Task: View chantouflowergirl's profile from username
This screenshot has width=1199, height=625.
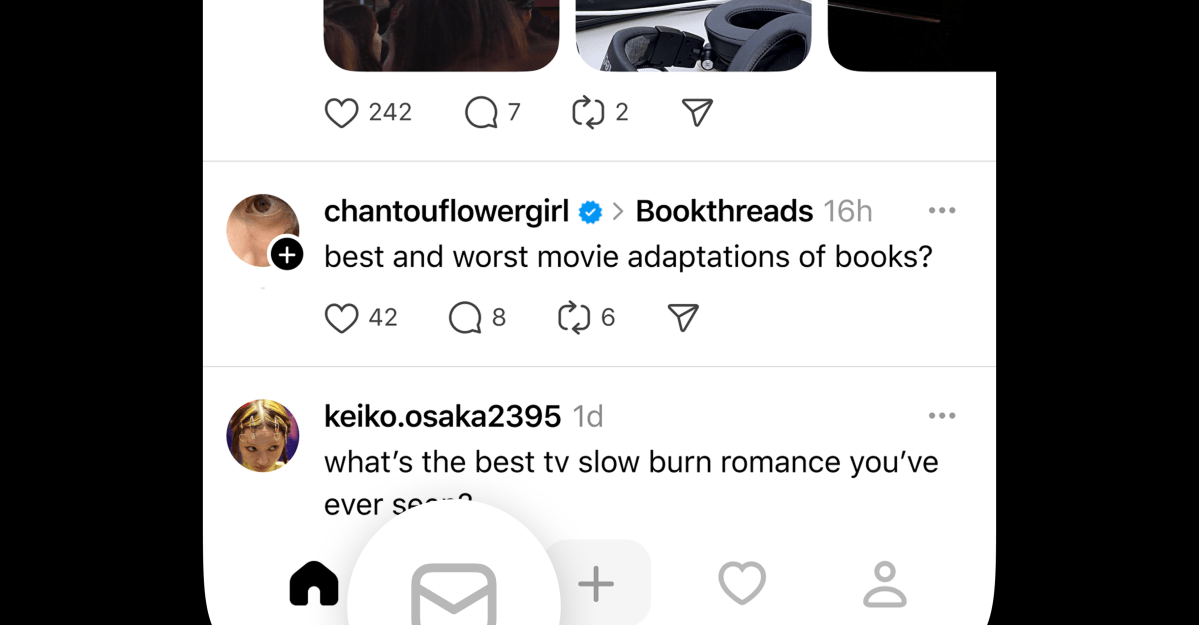Action: [x=446, y=211]
